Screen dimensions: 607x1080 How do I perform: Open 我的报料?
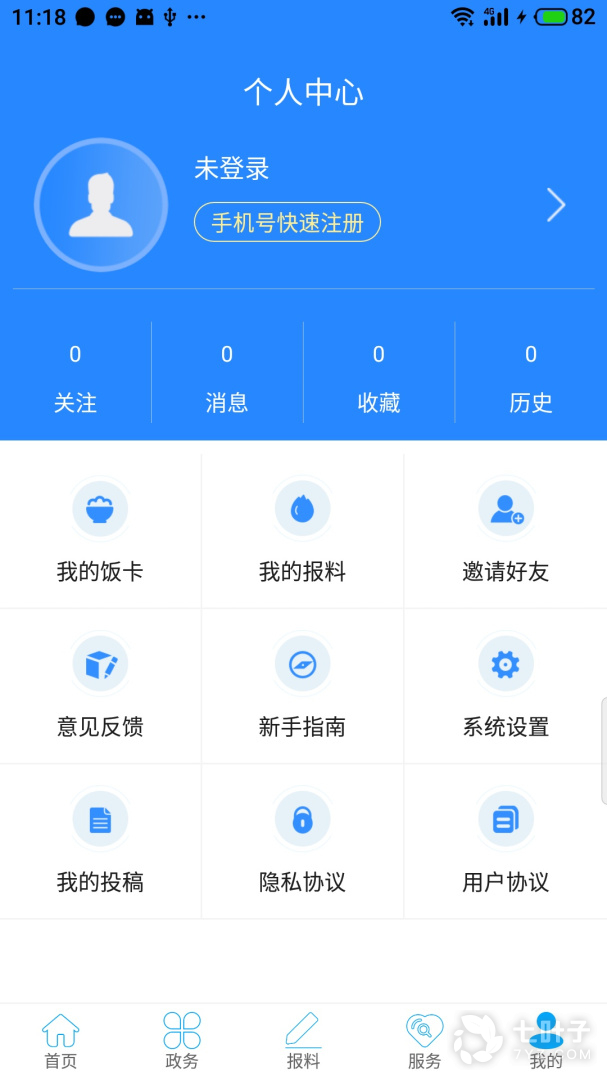302,531
